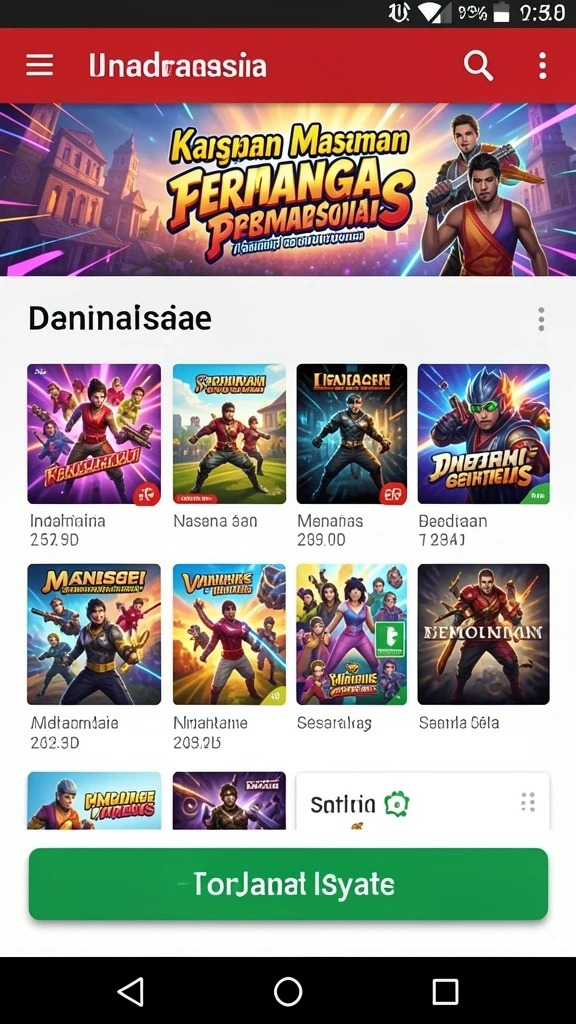Tap the search magnifier icon
This screenshot has height=1024, width=576.
(478, 66)
